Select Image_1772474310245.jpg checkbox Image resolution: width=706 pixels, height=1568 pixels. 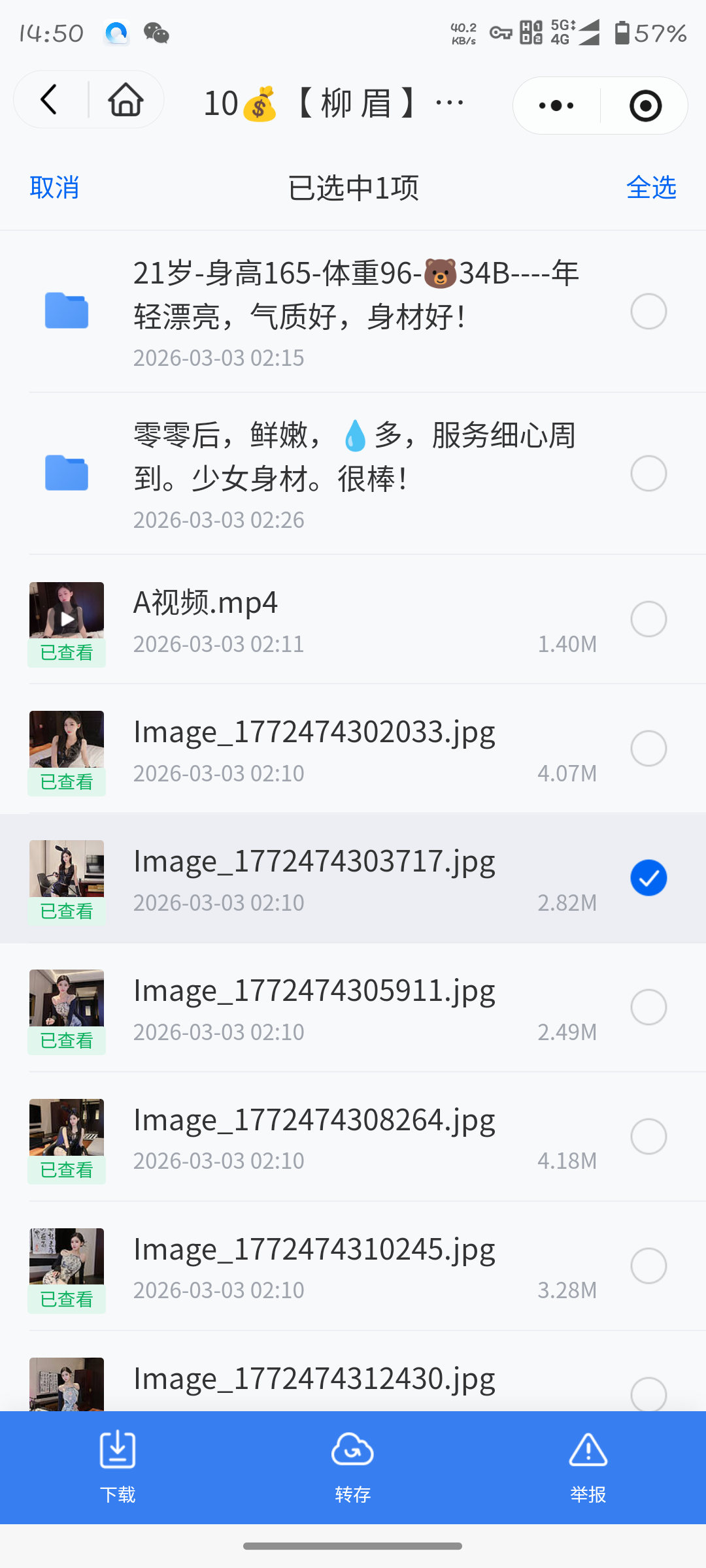648,1266
